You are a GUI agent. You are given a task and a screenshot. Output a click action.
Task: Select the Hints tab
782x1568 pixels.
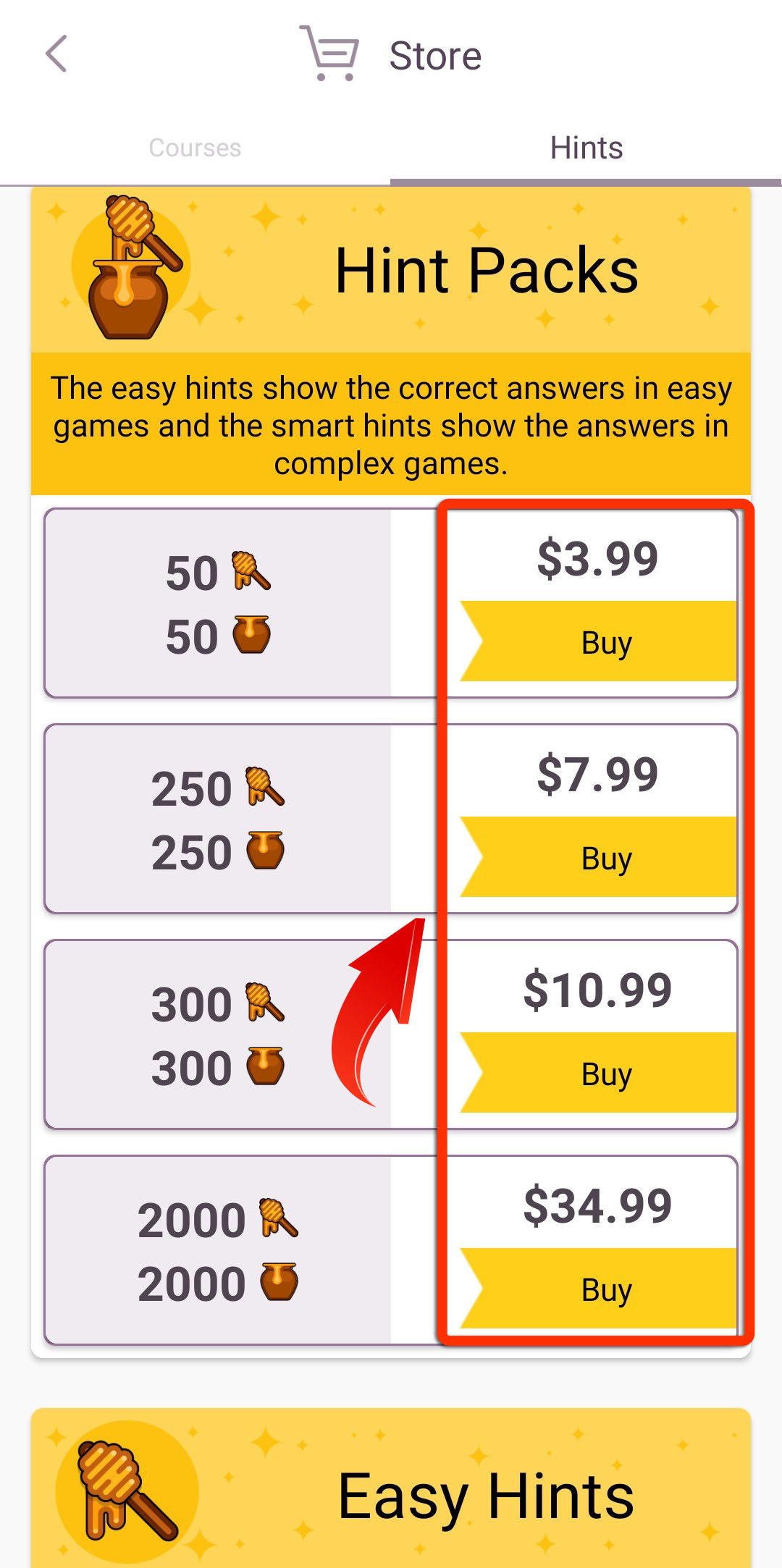coord(586,148)
